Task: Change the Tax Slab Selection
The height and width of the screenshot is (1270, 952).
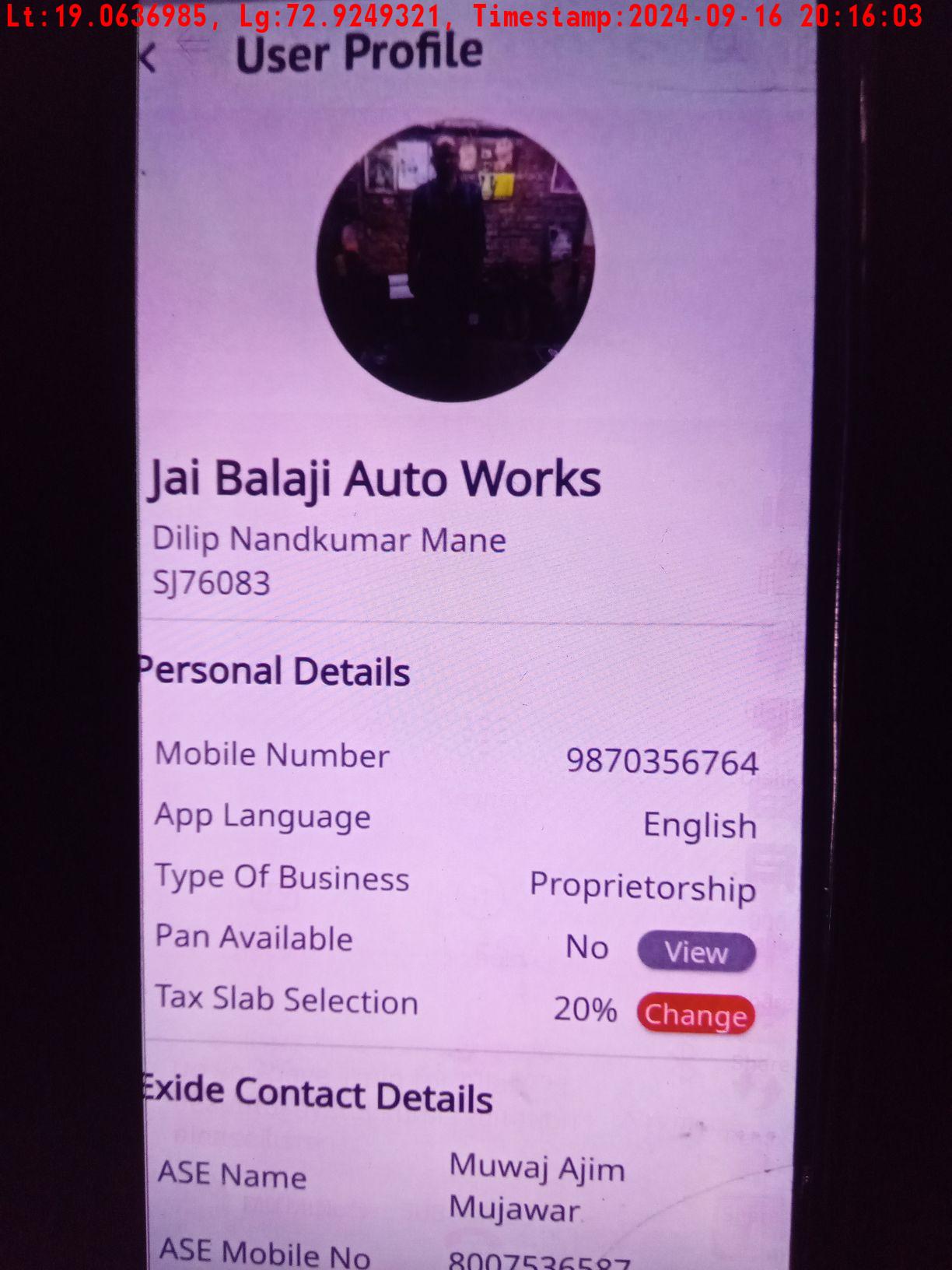Action: click(695, 1015)
